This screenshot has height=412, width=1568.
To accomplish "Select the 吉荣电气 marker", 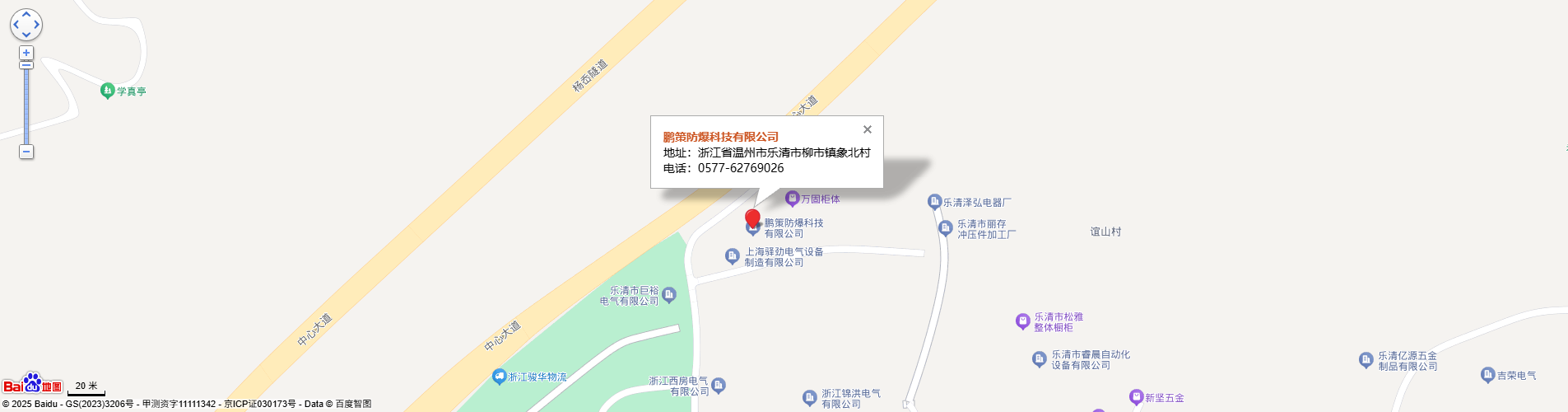I will coord(1487,375).
